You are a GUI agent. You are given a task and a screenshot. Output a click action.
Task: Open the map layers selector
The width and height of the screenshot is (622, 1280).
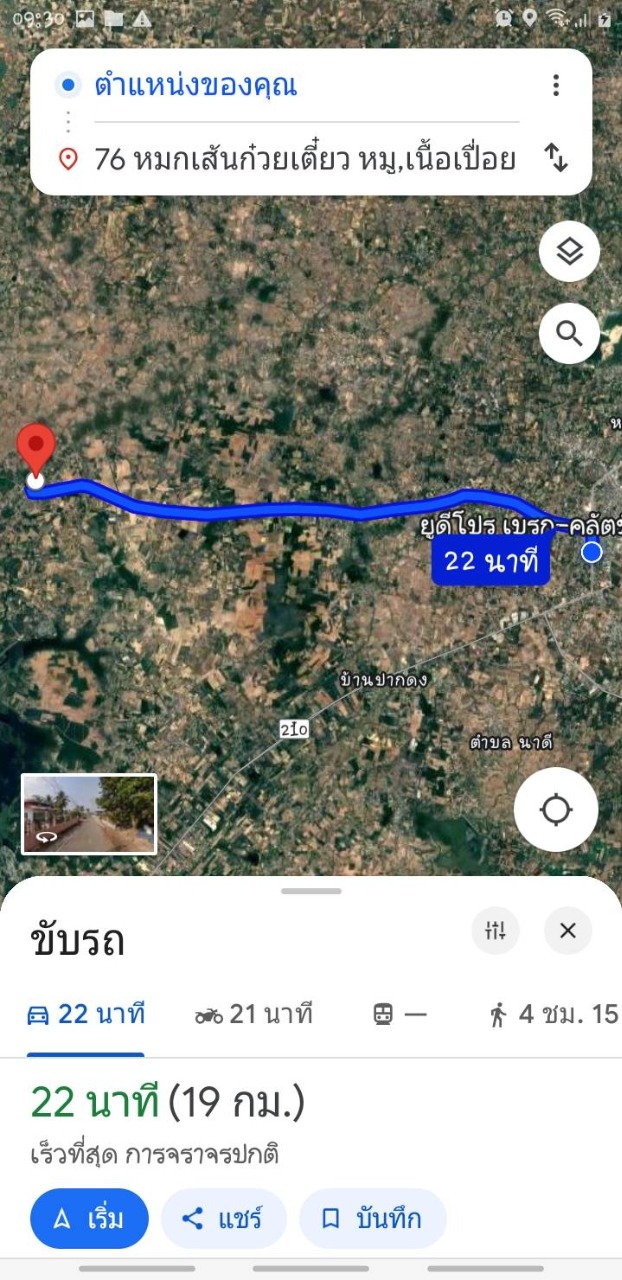[569, 252]
